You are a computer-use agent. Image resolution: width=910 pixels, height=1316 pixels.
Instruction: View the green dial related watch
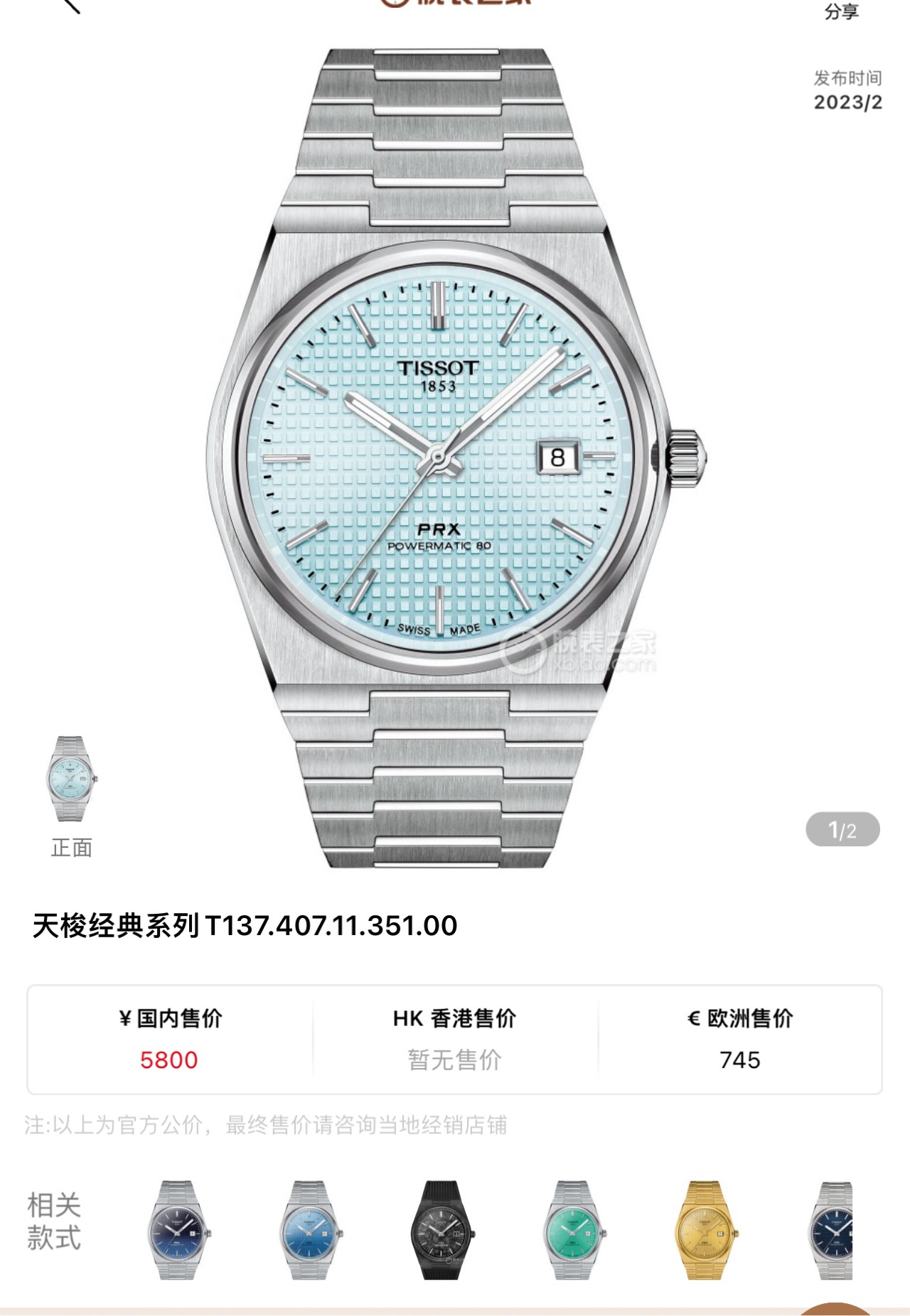574,1231
